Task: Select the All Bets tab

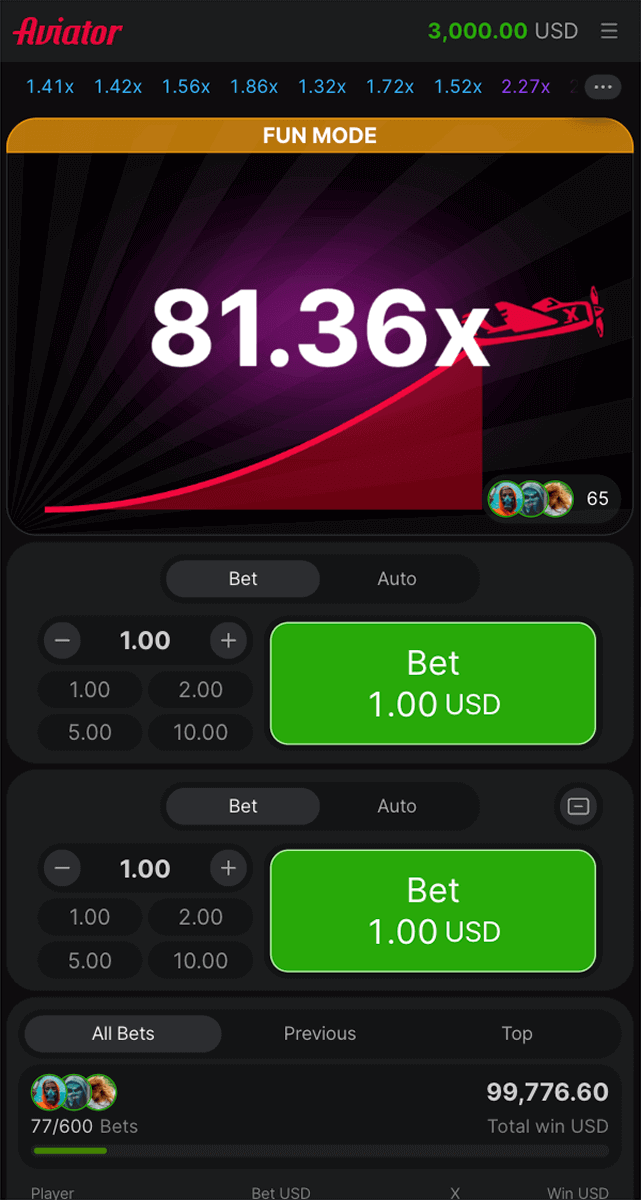Action: [x=123, y=1034]
